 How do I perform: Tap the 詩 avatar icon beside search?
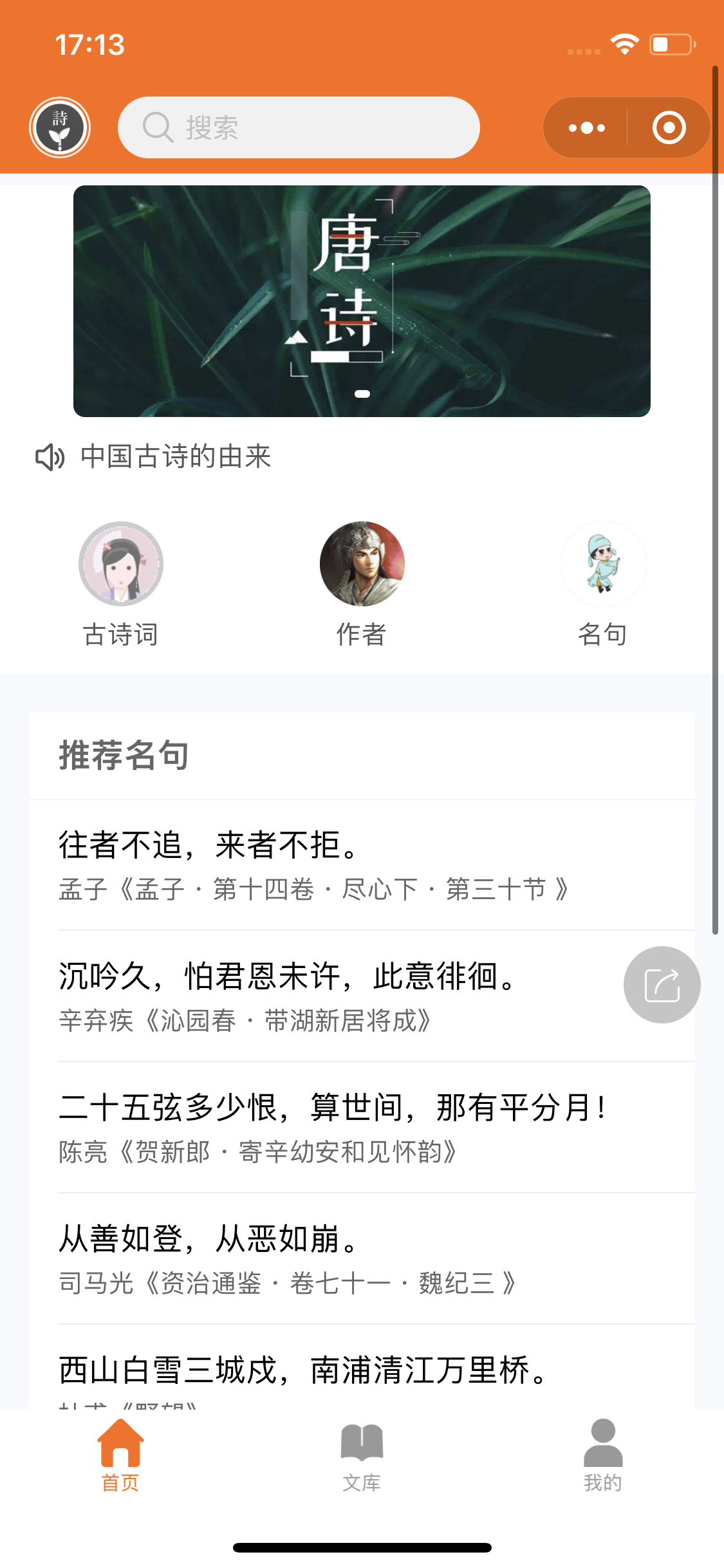(x=60, y=127)
